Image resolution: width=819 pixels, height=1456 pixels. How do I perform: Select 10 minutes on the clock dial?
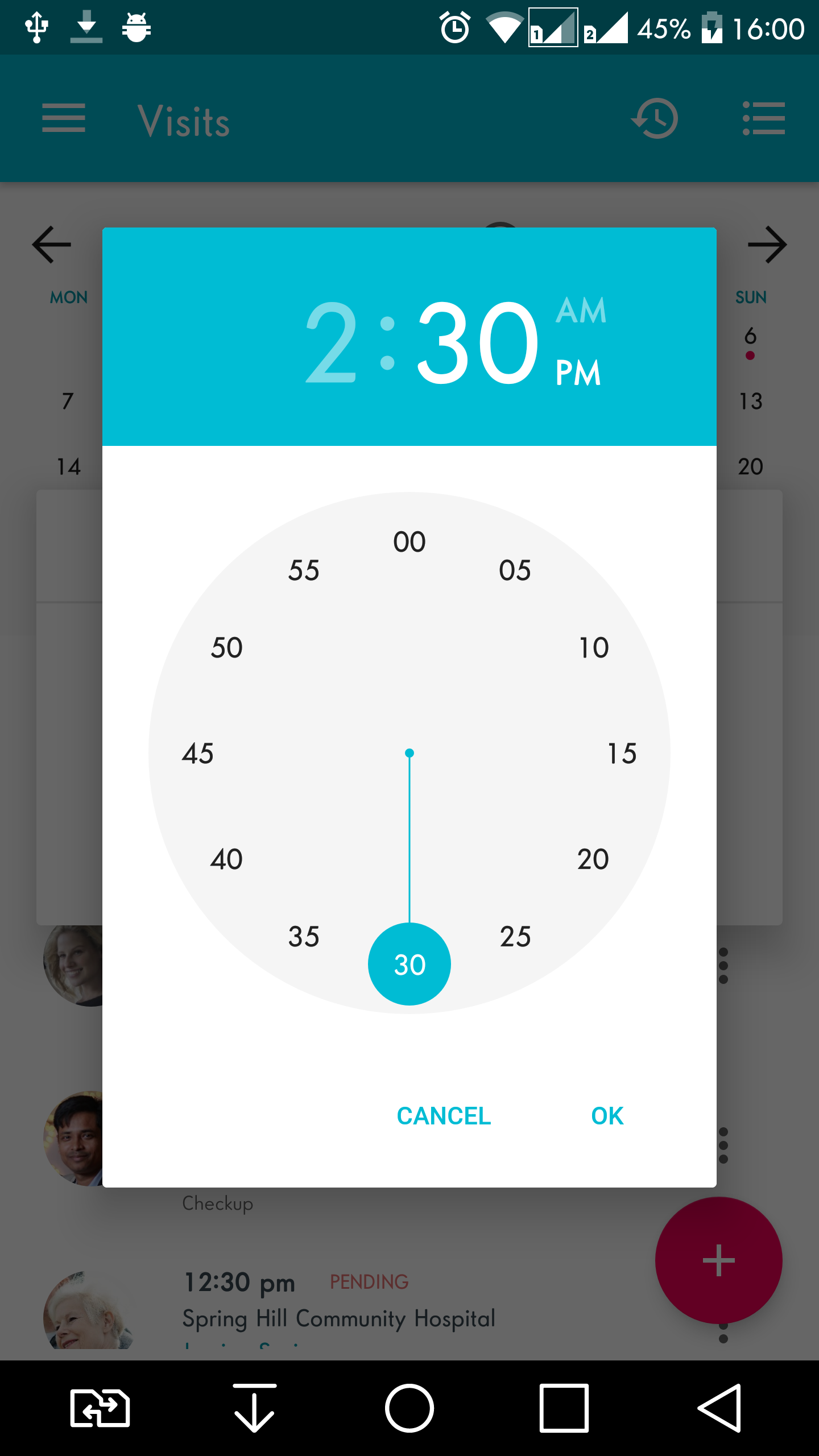[x=593, y=647]
